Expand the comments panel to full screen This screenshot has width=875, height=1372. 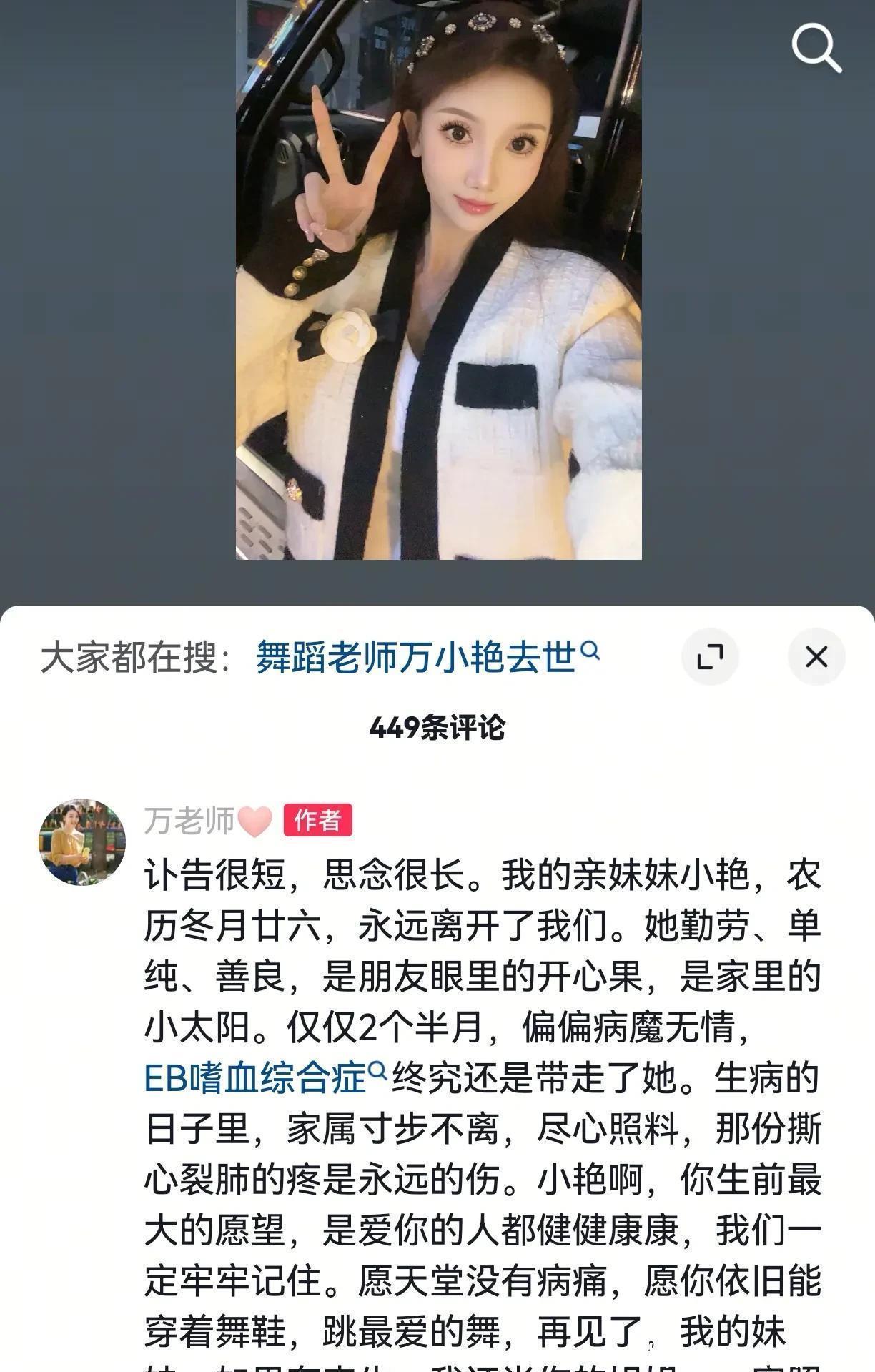(710, 656)
